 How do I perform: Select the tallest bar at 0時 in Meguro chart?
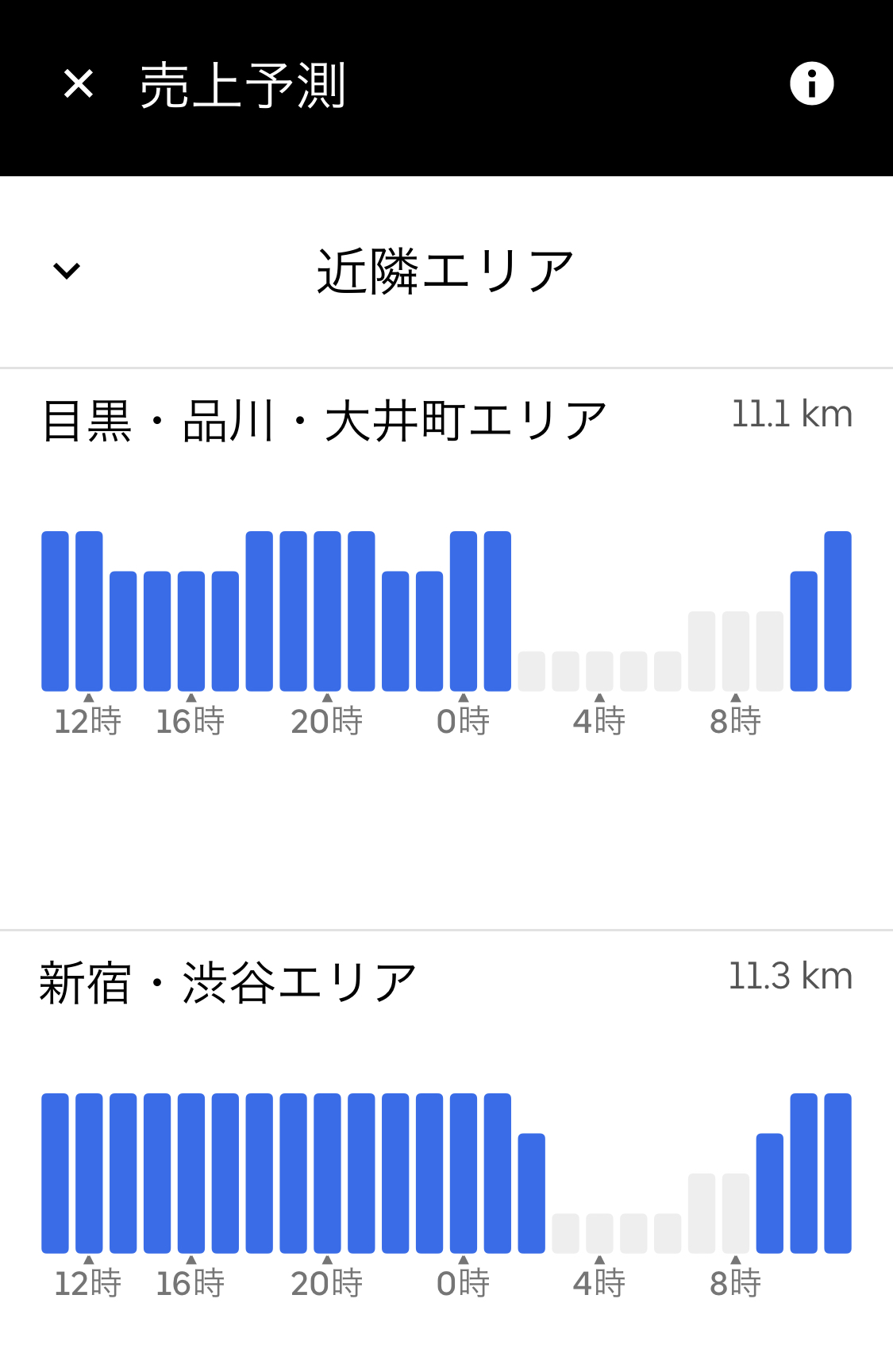point(463,611)
